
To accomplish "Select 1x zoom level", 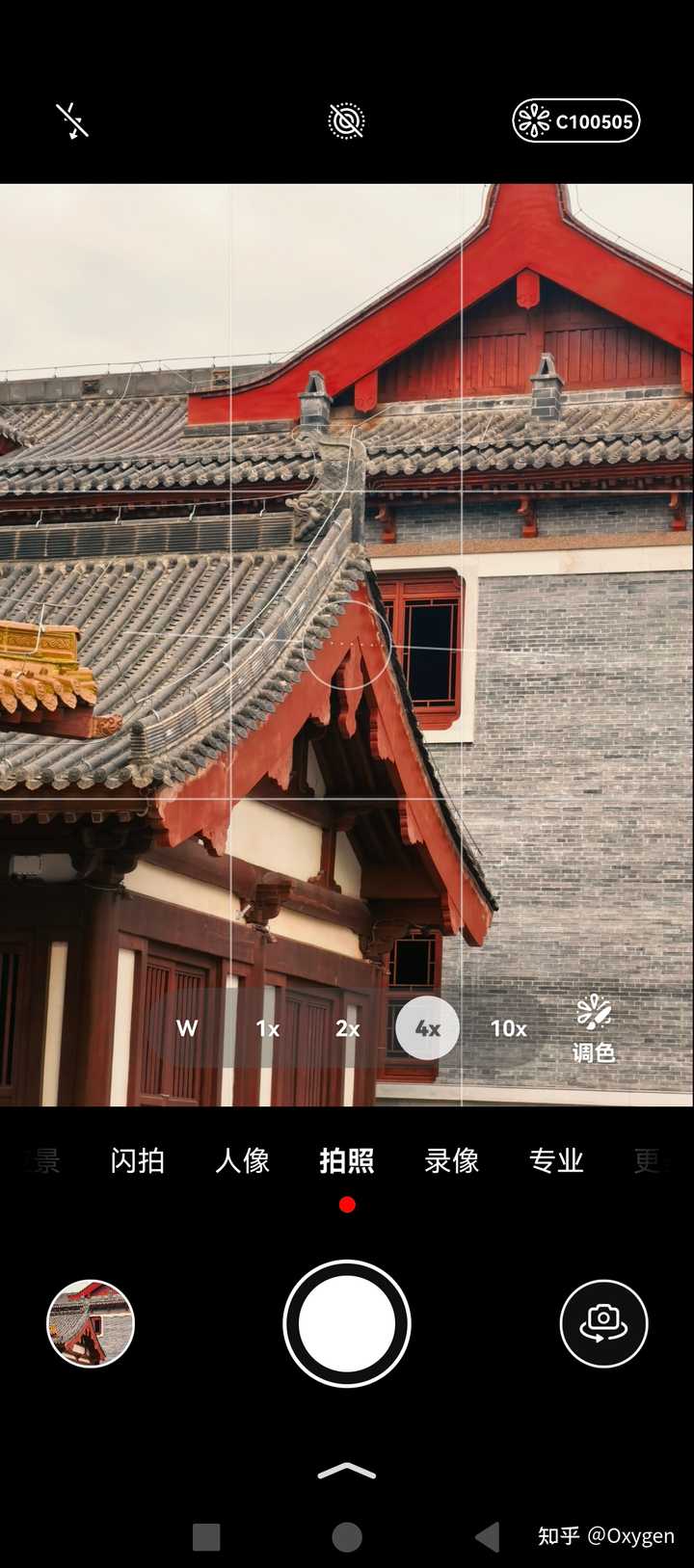I will (268, 1028).
